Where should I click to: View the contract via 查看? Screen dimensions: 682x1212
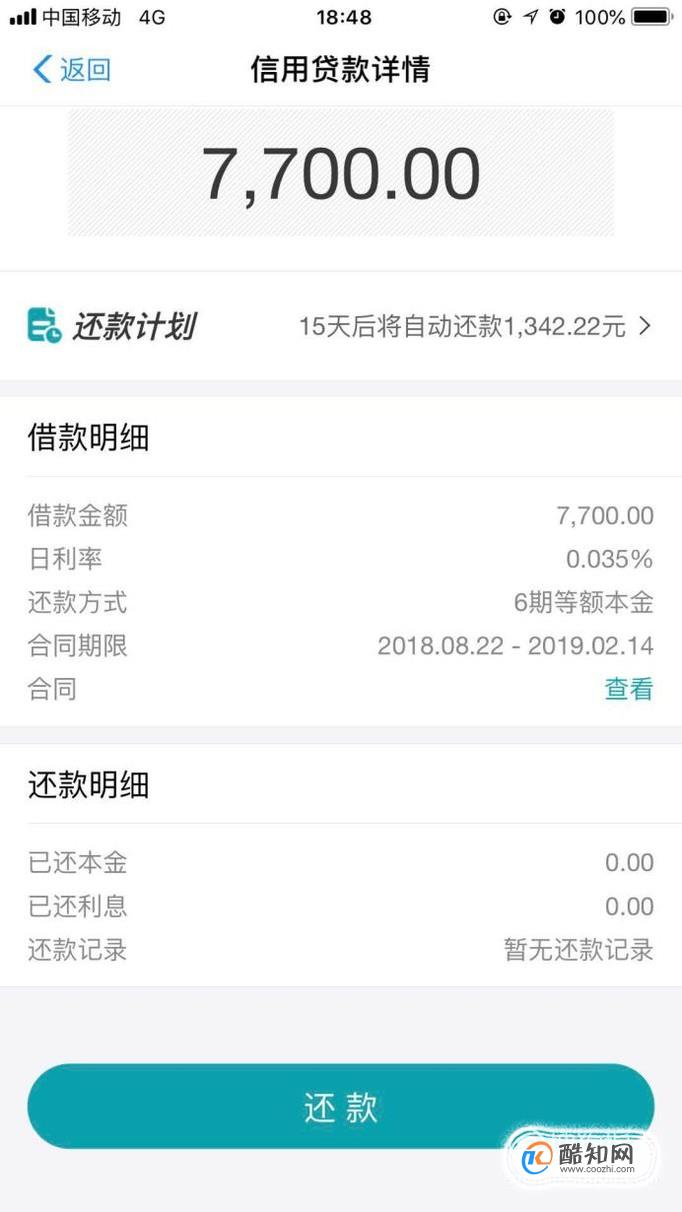pos(628,689)
